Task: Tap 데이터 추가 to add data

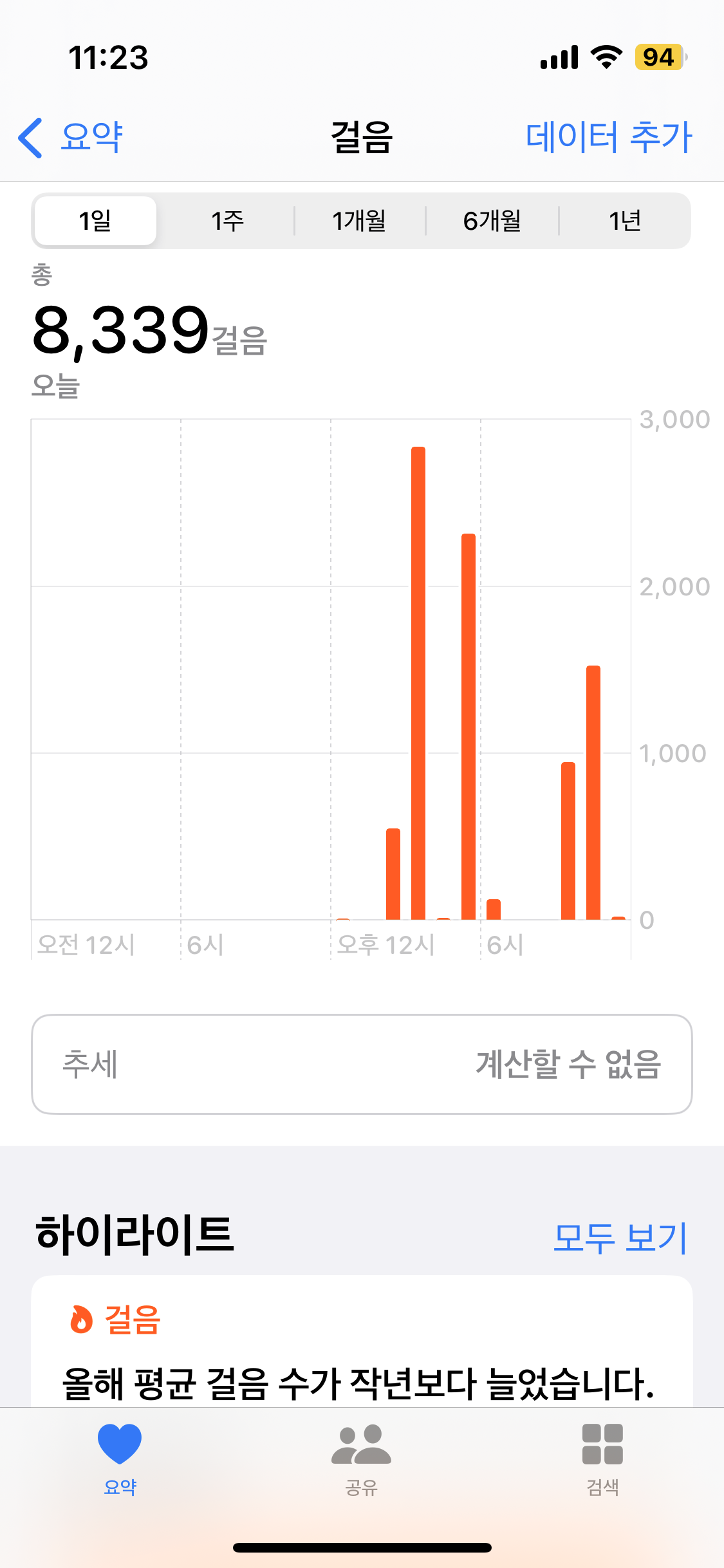Action: (x=608, y=137)
